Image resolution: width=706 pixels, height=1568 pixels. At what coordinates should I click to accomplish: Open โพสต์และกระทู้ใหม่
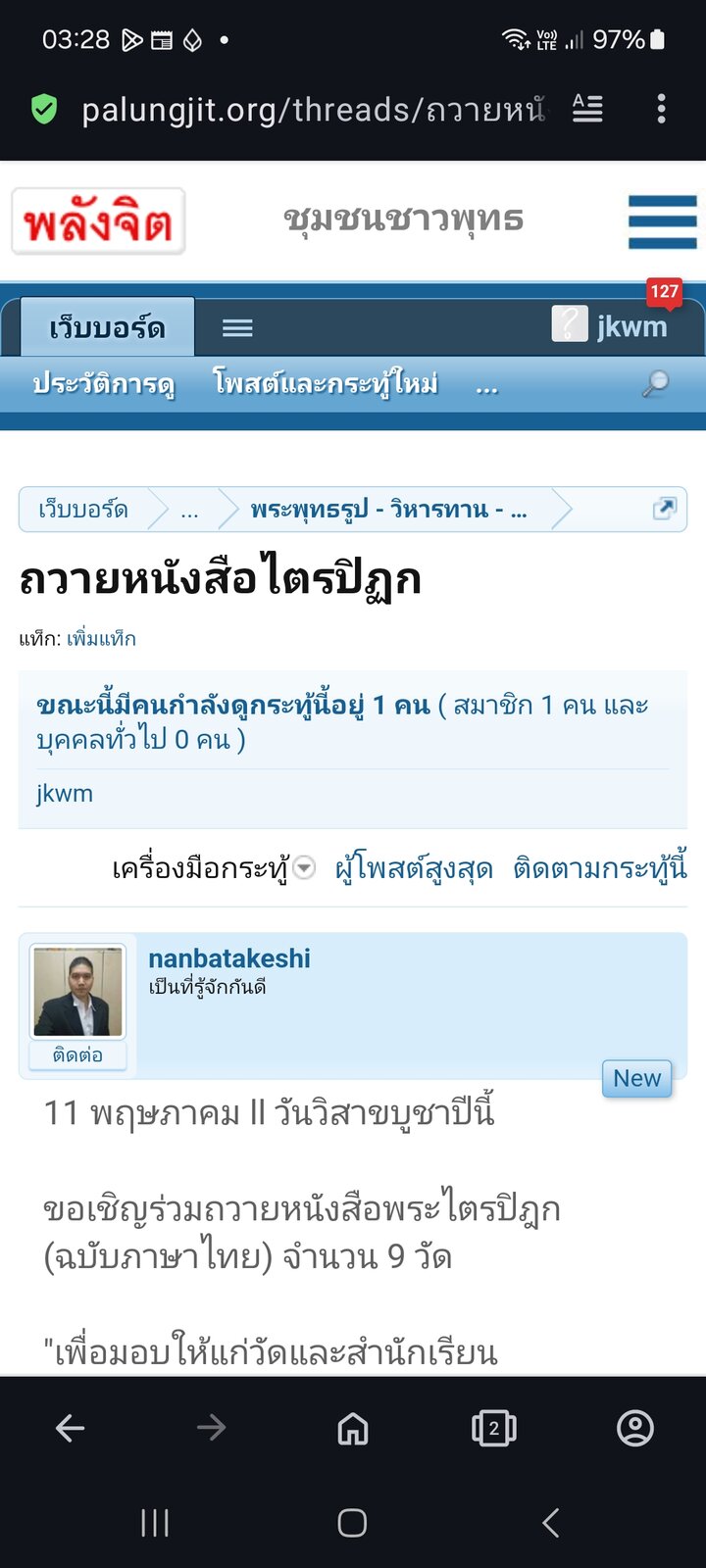(326, 384)
